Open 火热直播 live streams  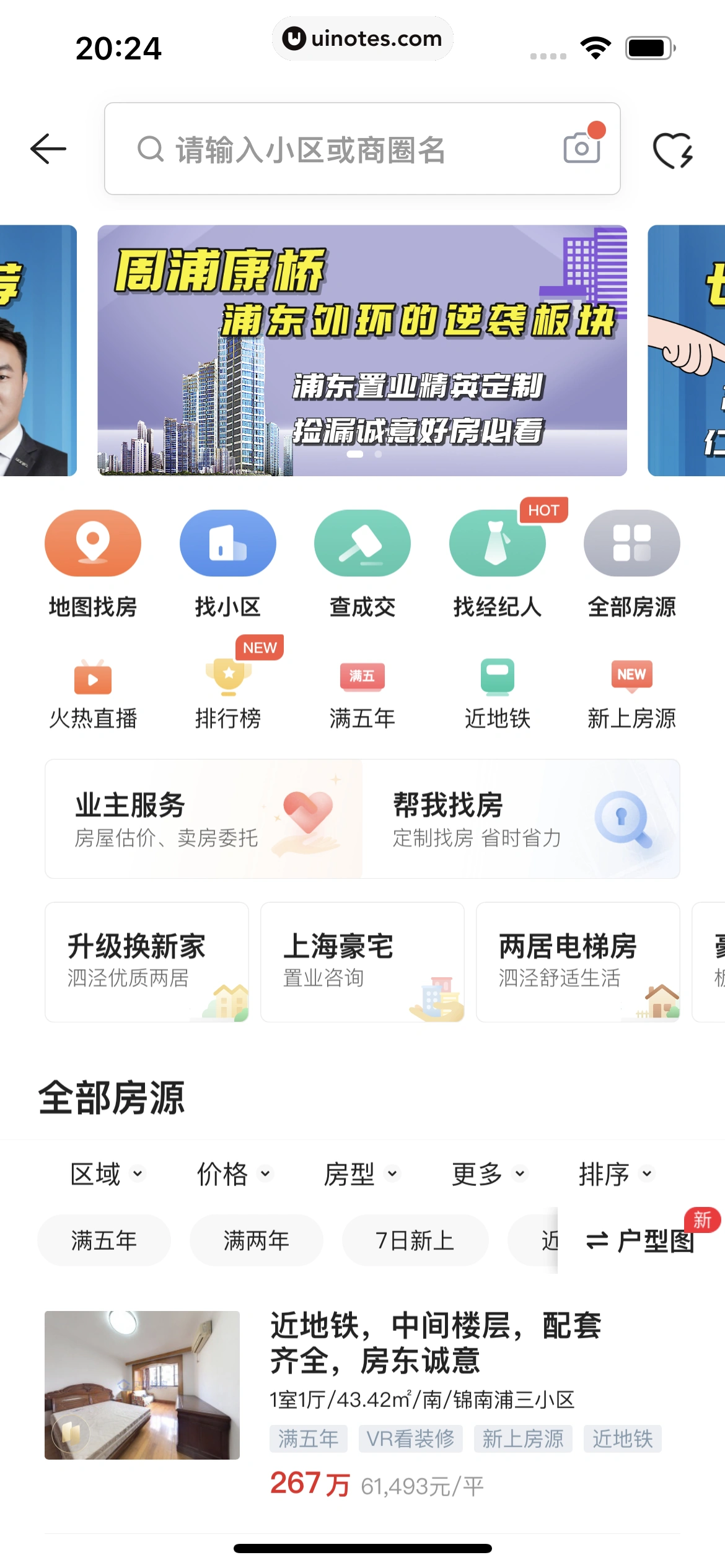93,694
